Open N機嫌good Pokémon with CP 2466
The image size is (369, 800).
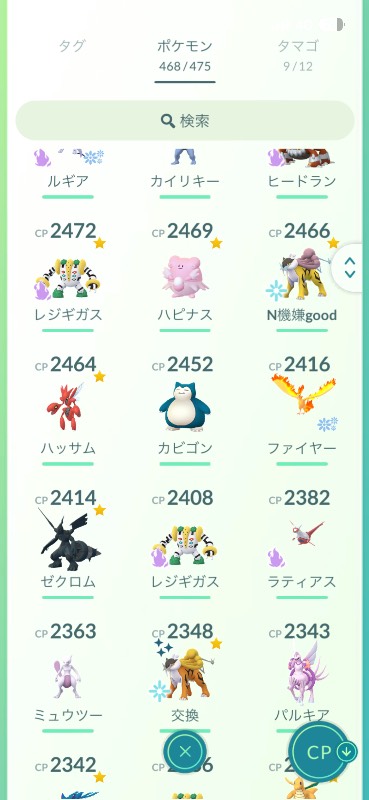302,276
